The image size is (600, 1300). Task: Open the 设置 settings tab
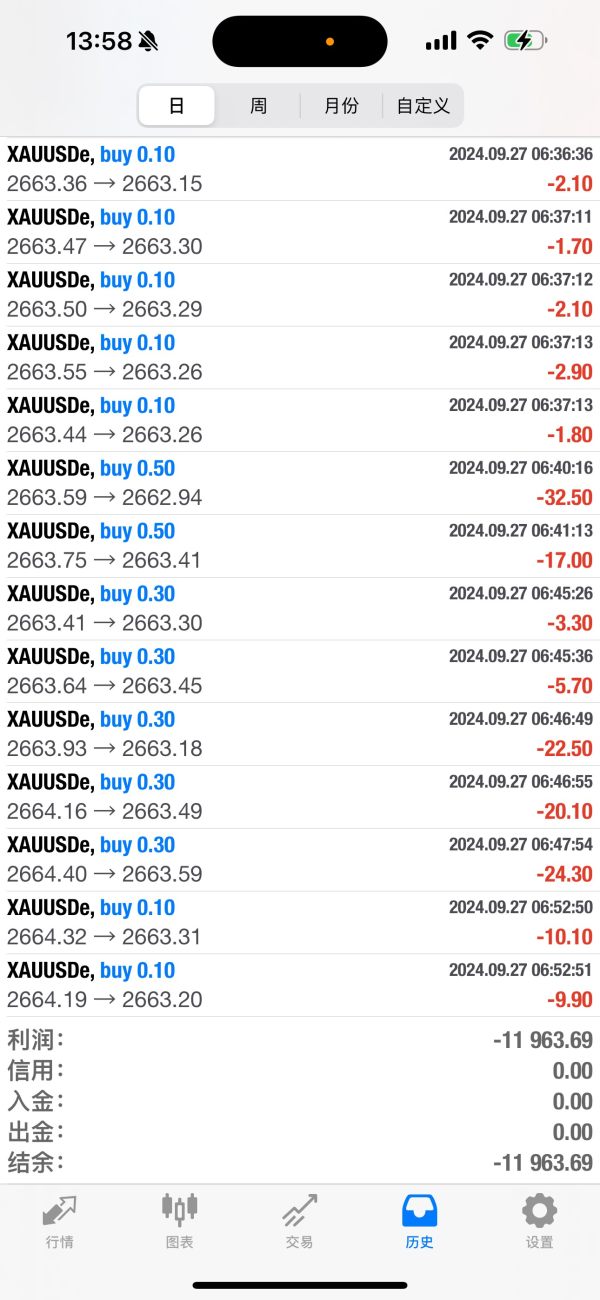coord(539,1222)
